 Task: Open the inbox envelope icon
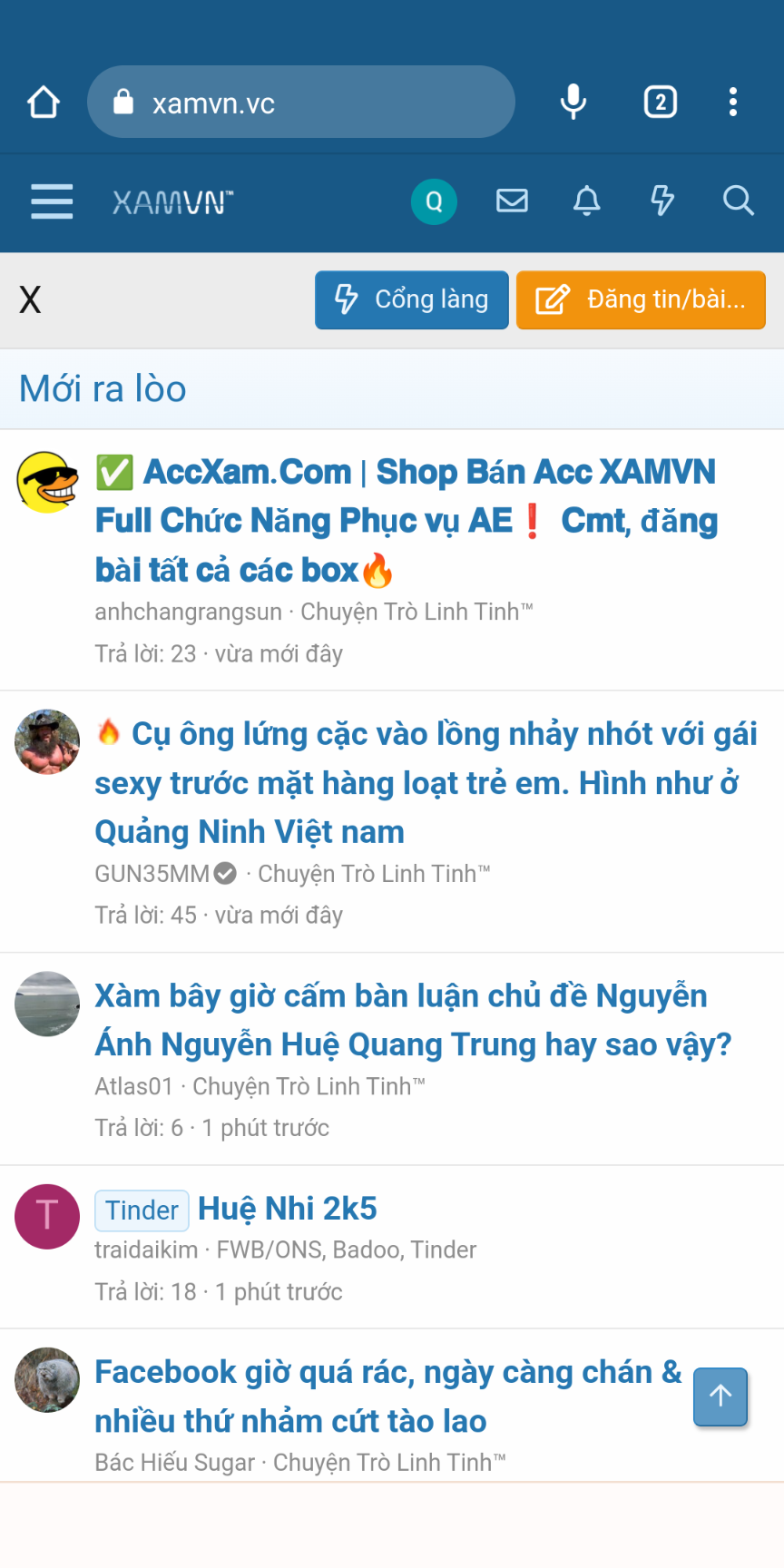coord(512,201)
